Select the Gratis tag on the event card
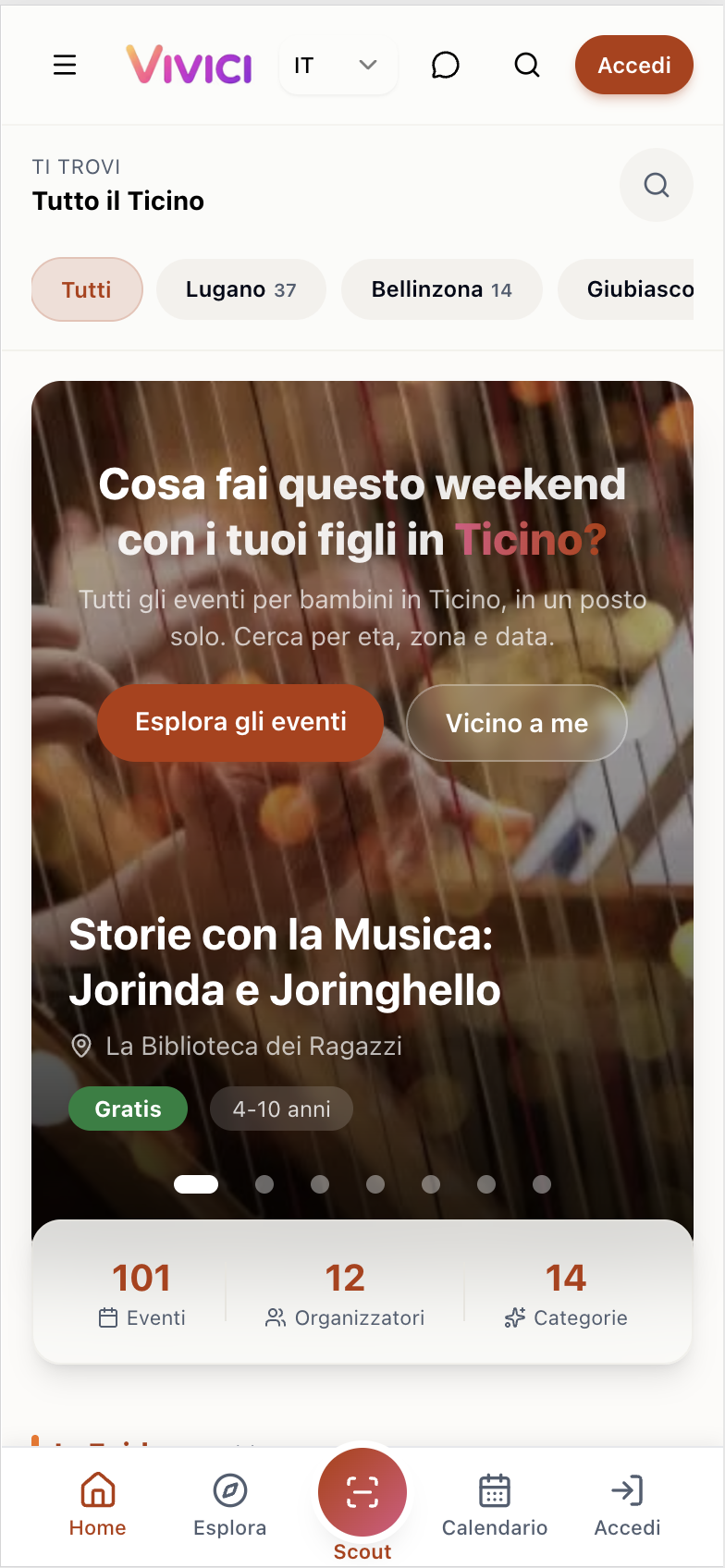 point(128,1108)
